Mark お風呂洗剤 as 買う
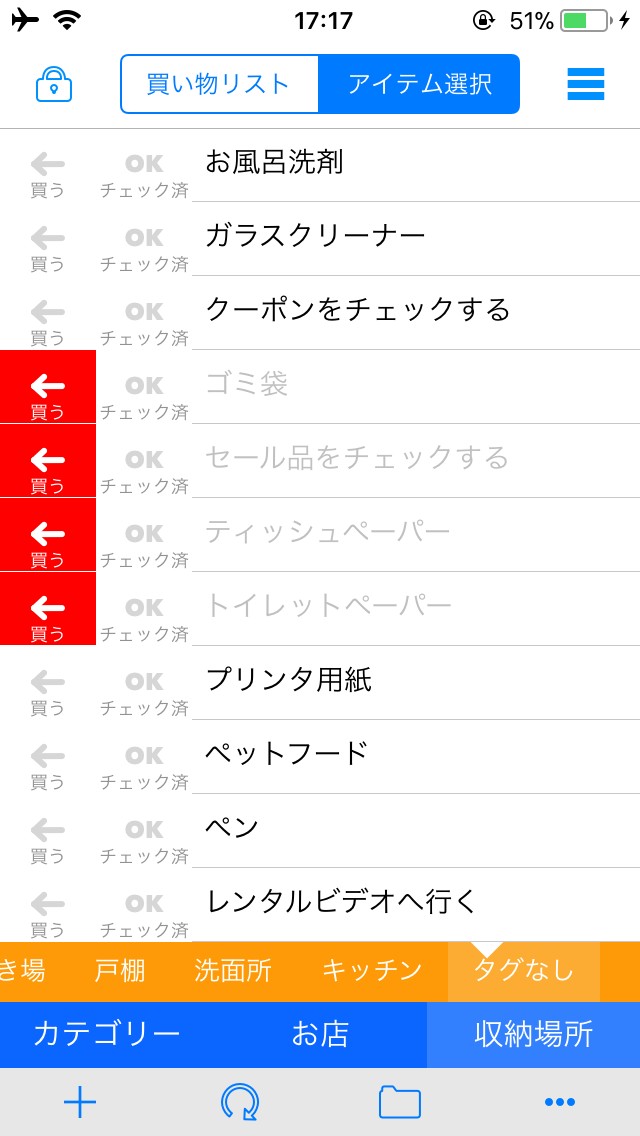 tap(47, 172)
